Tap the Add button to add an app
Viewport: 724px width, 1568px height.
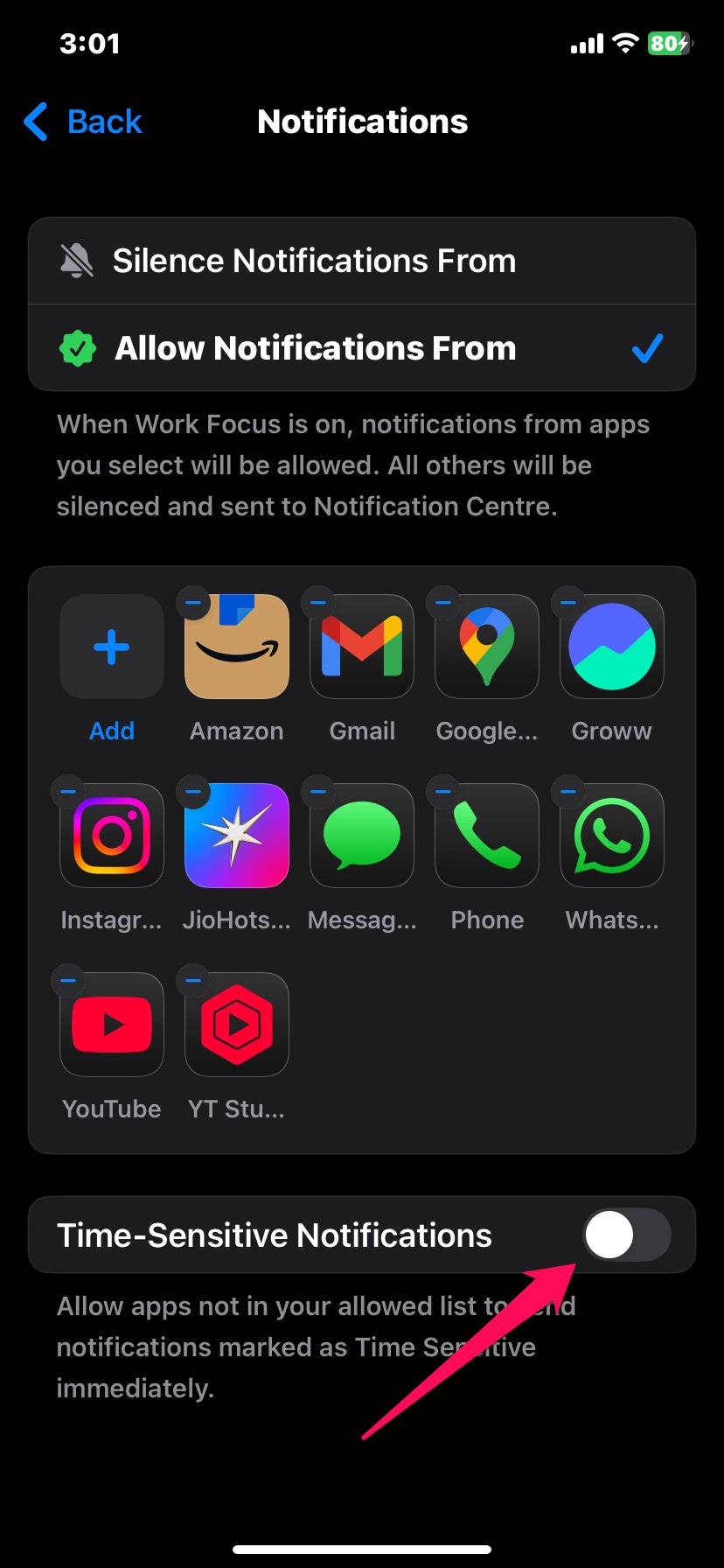click(x=111, y=647)
